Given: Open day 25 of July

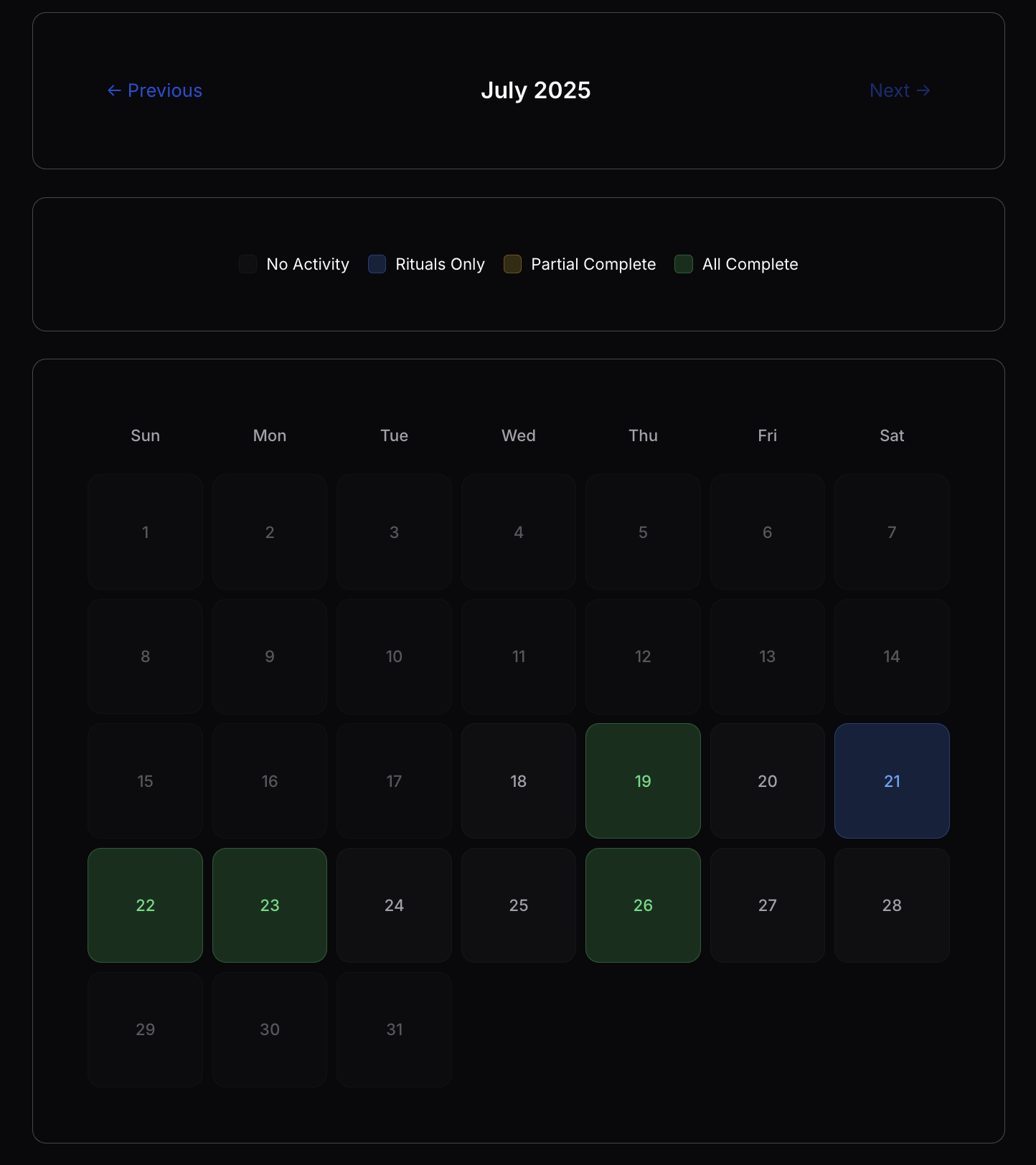Looking at the screenshot, I should pyautogui.click(x=519, y=905).
